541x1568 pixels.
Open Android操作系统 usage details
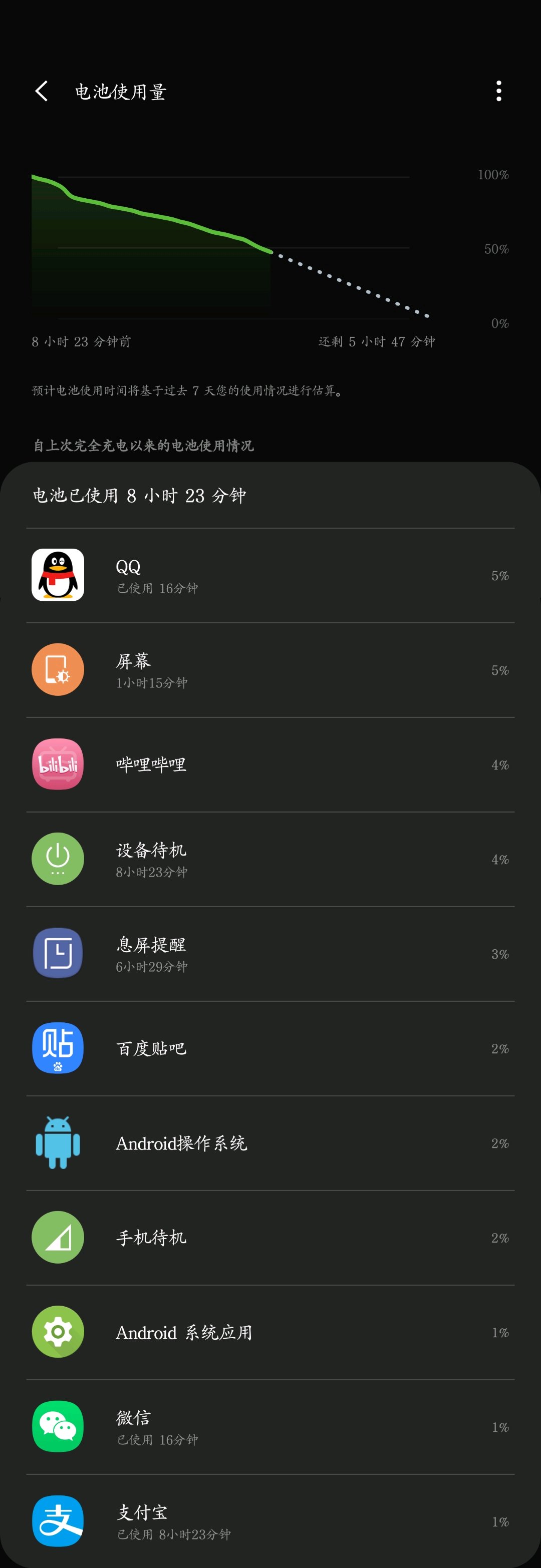(270, 1143)
